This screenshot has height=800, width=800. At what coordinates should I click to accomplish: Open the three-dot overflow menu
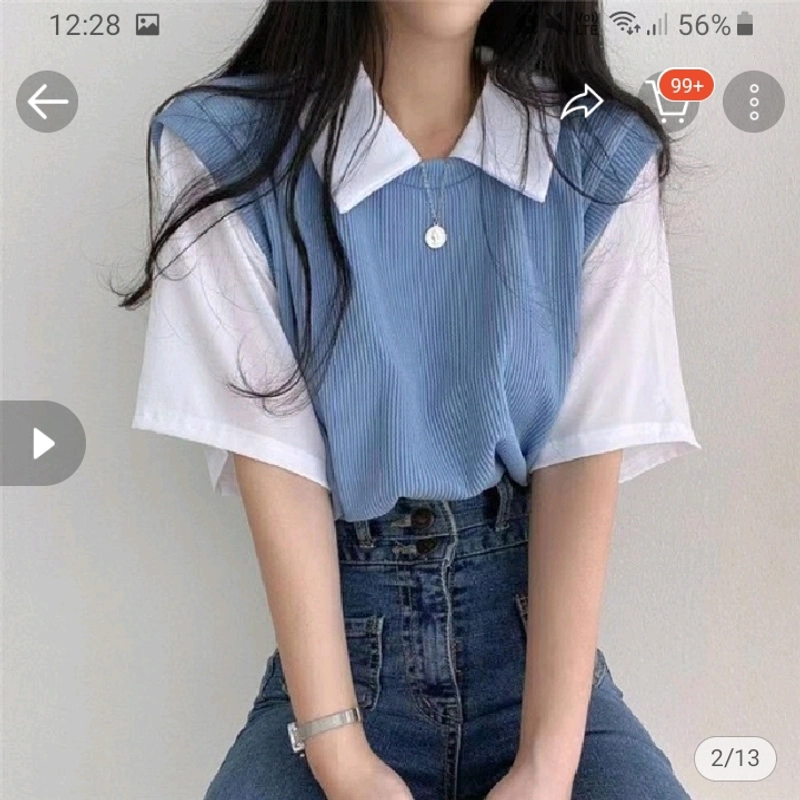753,102
